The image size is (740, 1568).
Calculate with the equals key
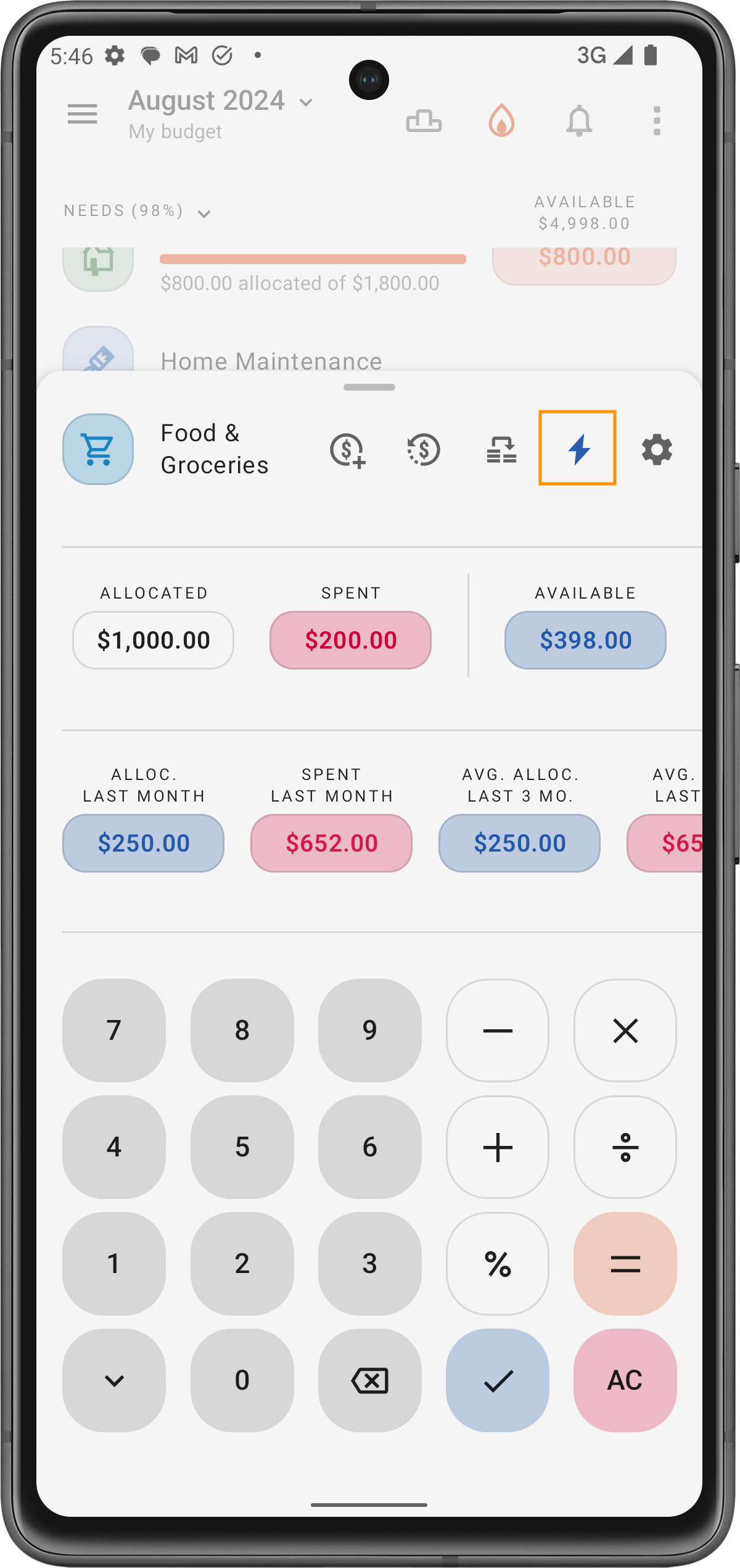point(625,1263)
